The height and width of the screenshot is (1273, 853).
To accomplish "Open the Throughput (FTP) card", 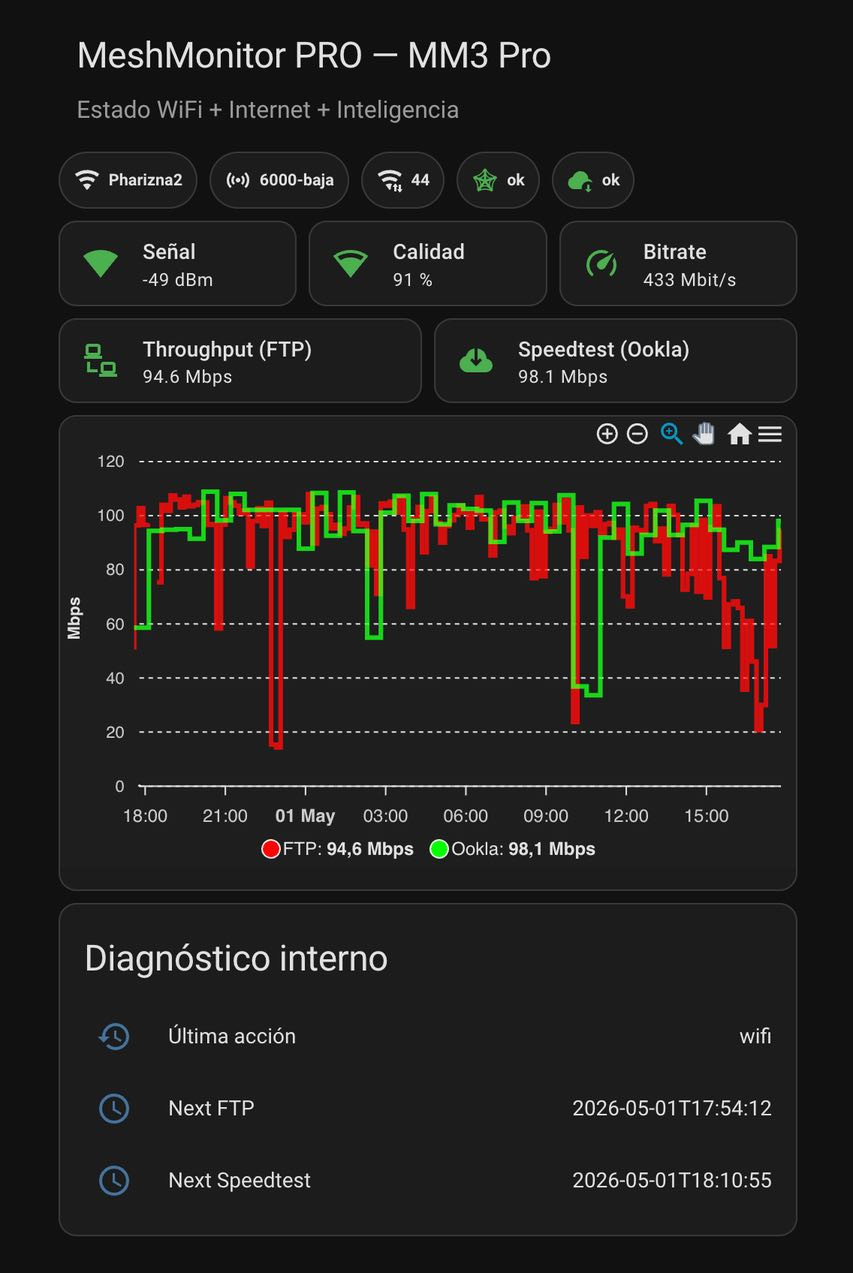I will pyautogui.click(x=240, y=361).
